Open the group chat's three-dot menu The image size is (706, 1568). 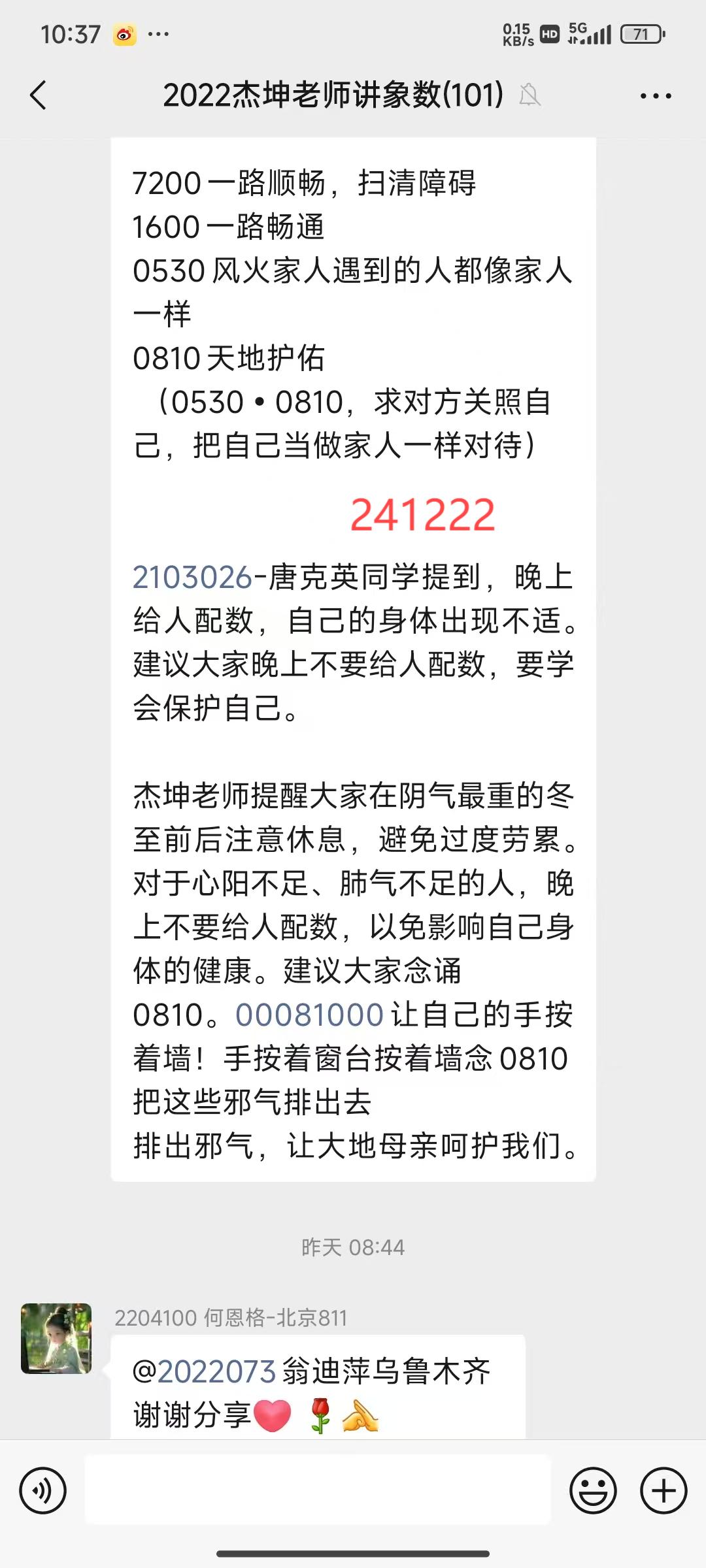tap(655, 96)
